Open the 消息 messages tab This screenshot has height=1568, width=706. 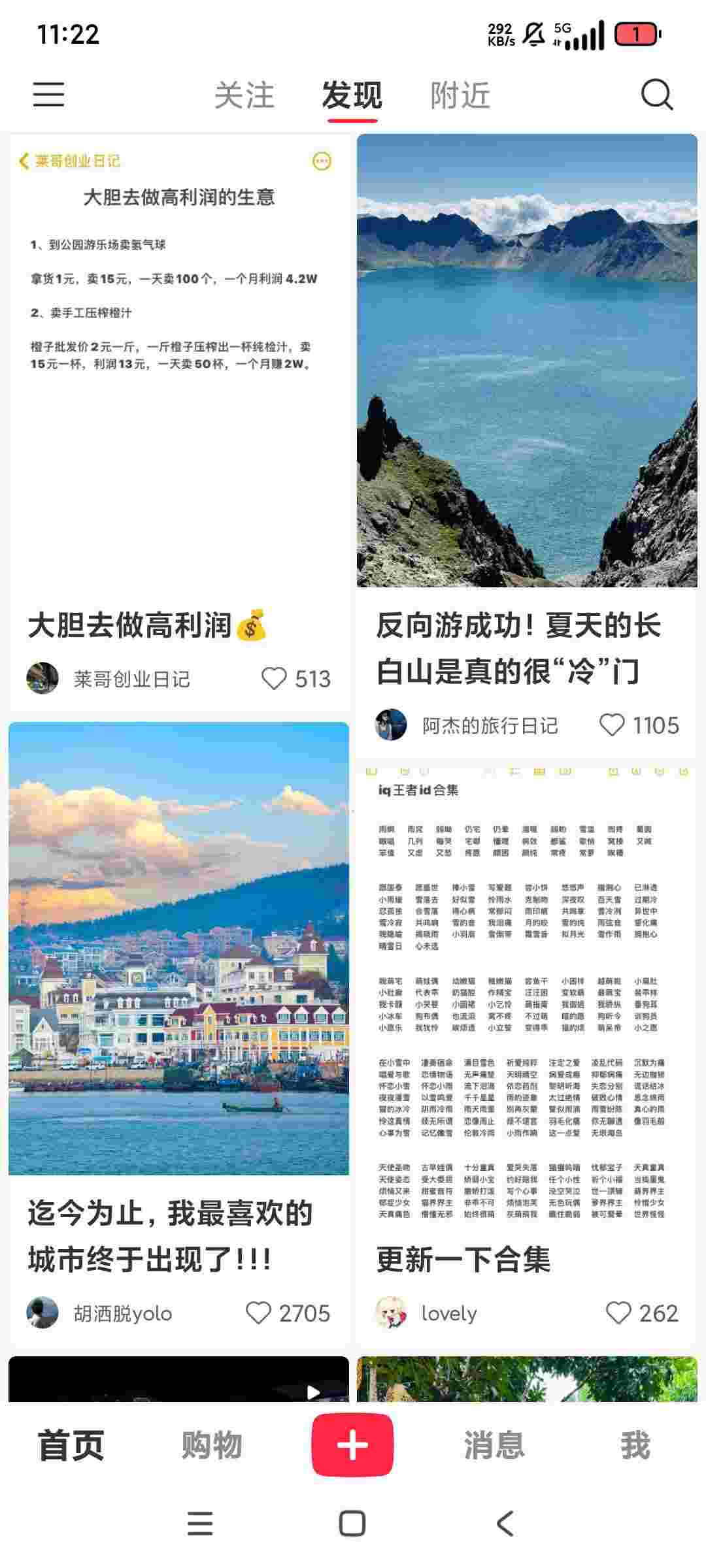(494, 1445)
